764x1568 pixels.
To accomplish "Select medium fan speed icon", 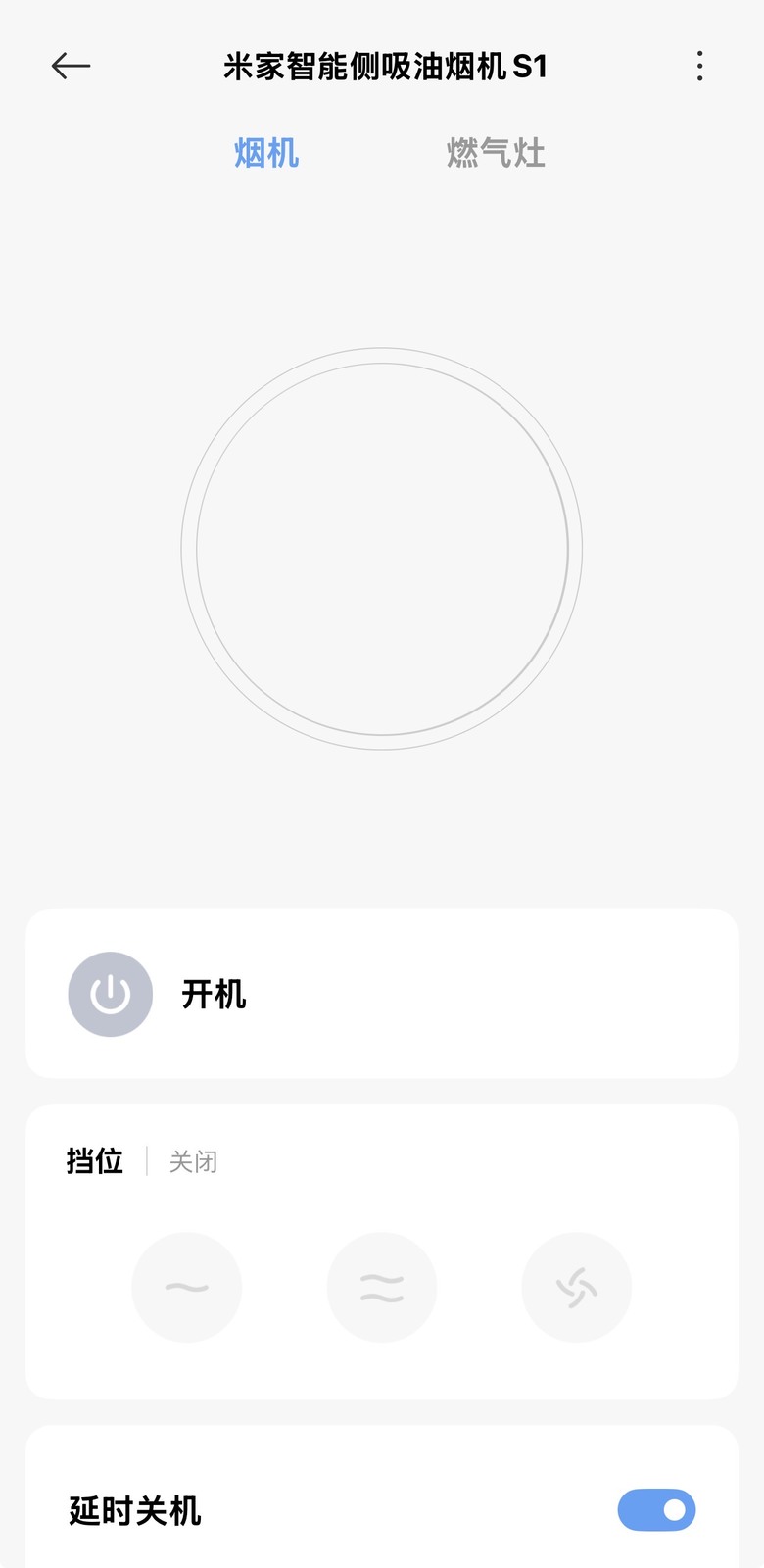I will point(382,1287).
